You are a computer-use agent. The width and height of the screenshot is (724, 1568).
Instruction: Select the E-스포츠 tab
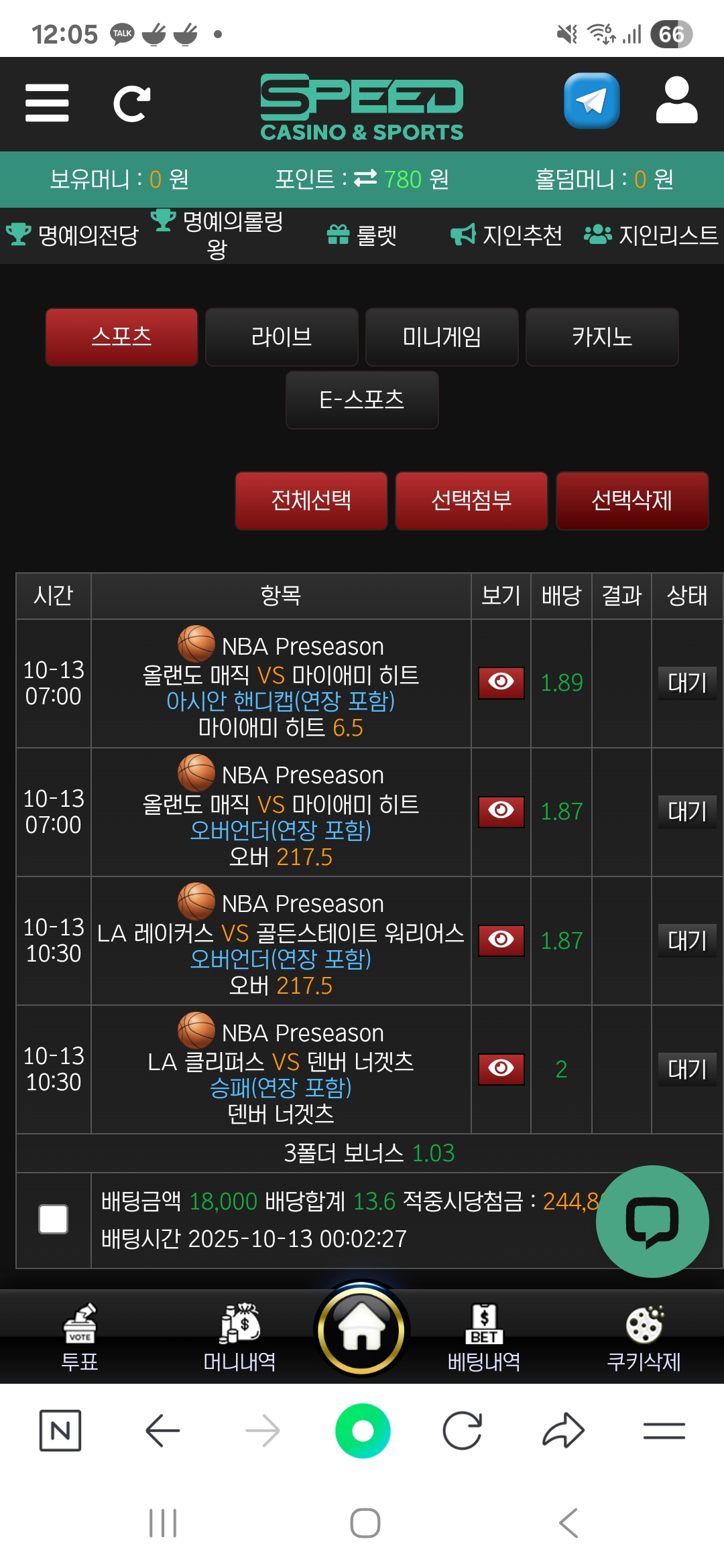coord(362,400)
